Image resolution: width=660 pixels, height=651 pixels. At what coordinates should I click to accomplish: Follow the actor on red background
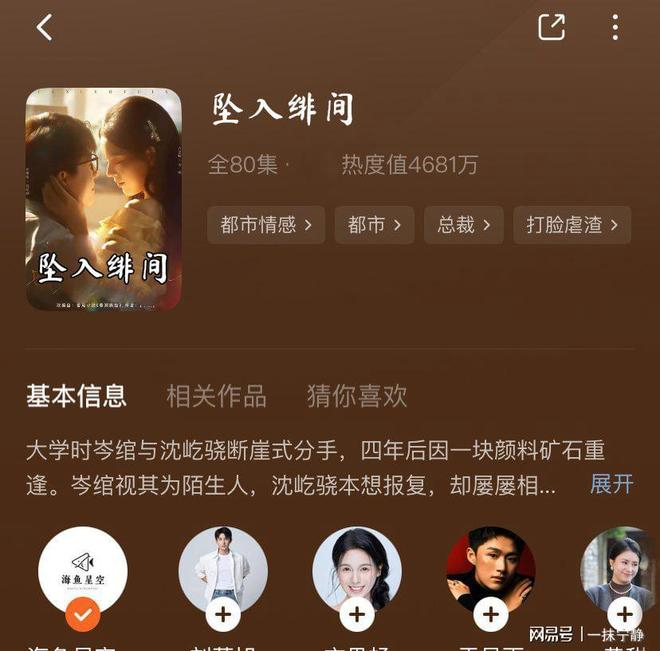coord(490,614)
